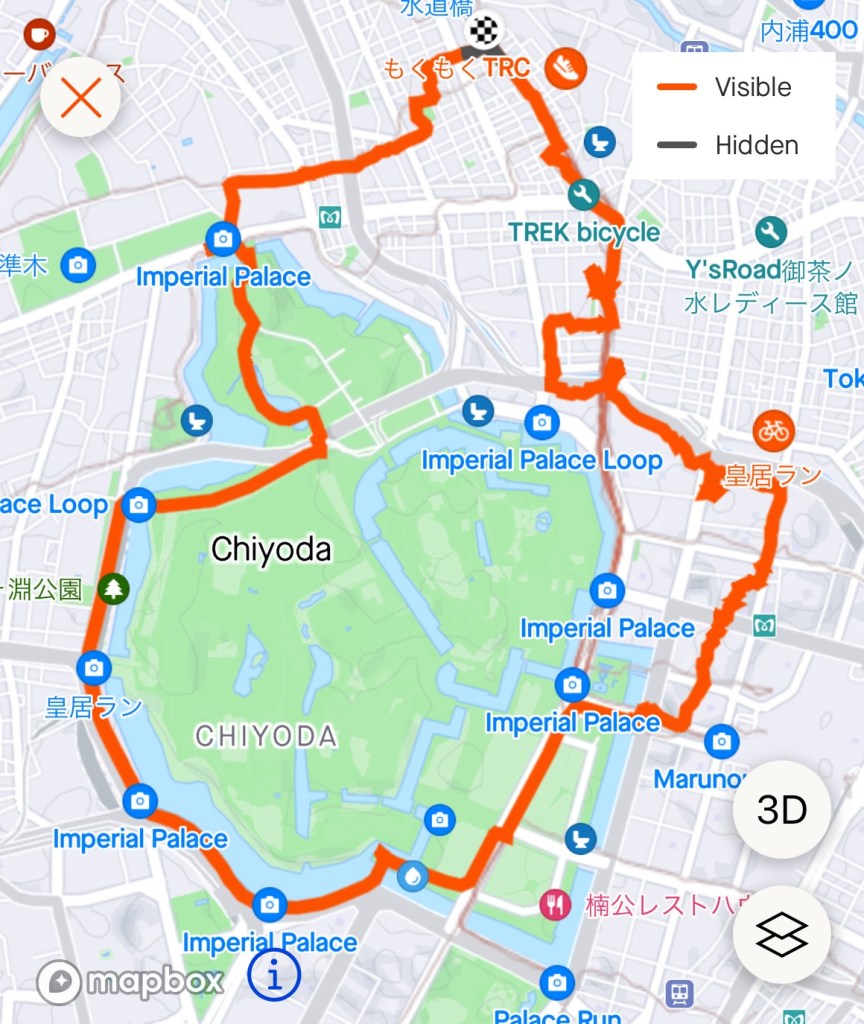Show Mapbox attribution info

coord(274,975)
